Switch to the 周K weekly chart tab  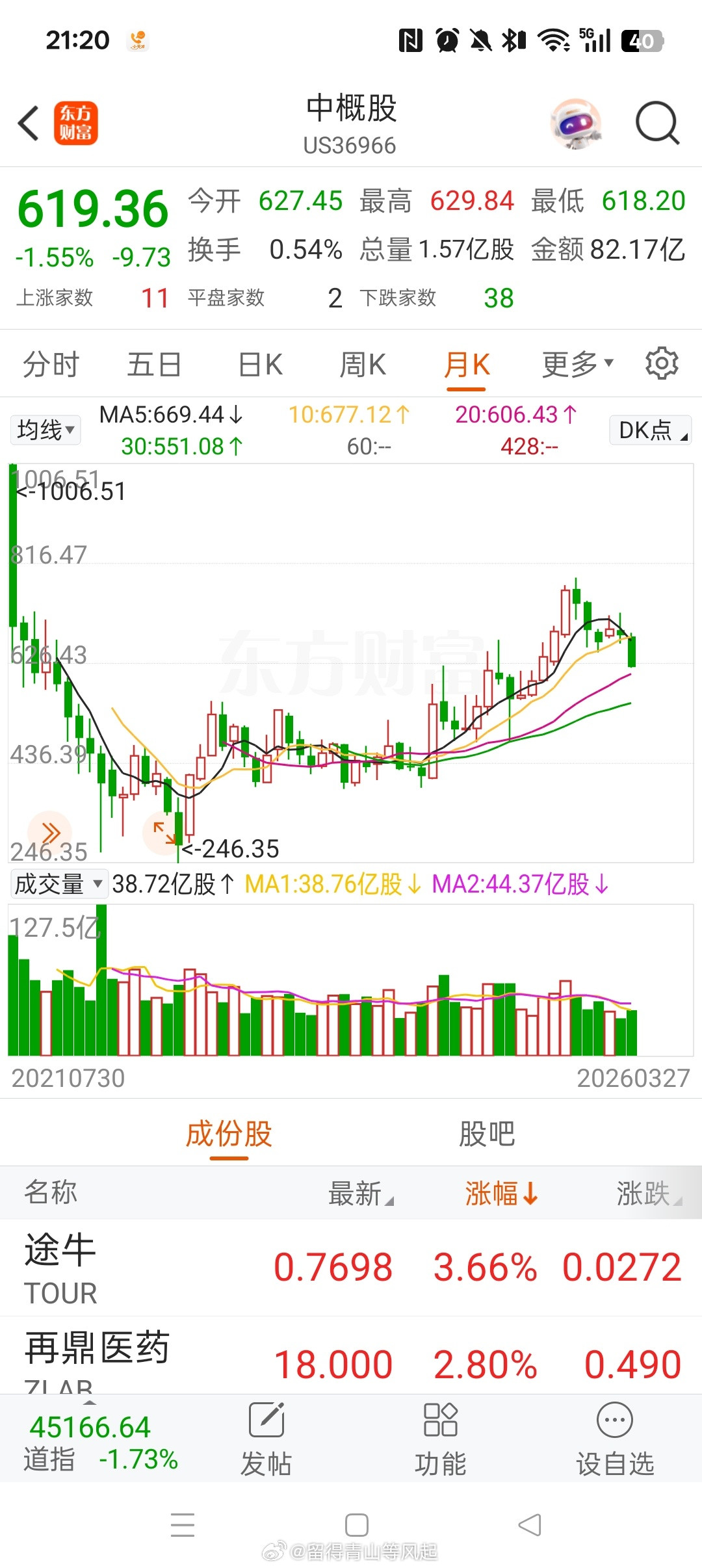pos(364,364)
